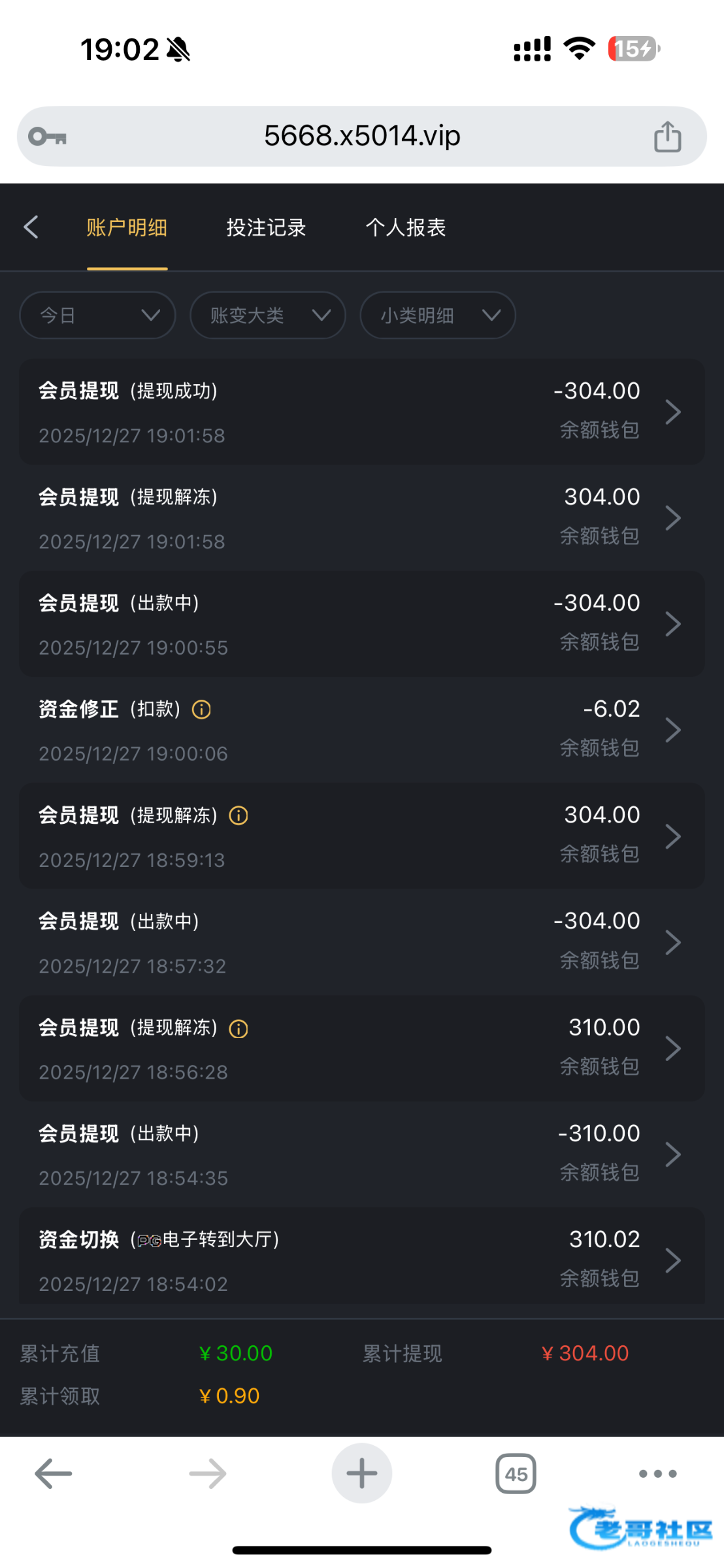Show the 45 open browser tabs

(516, 1474)
